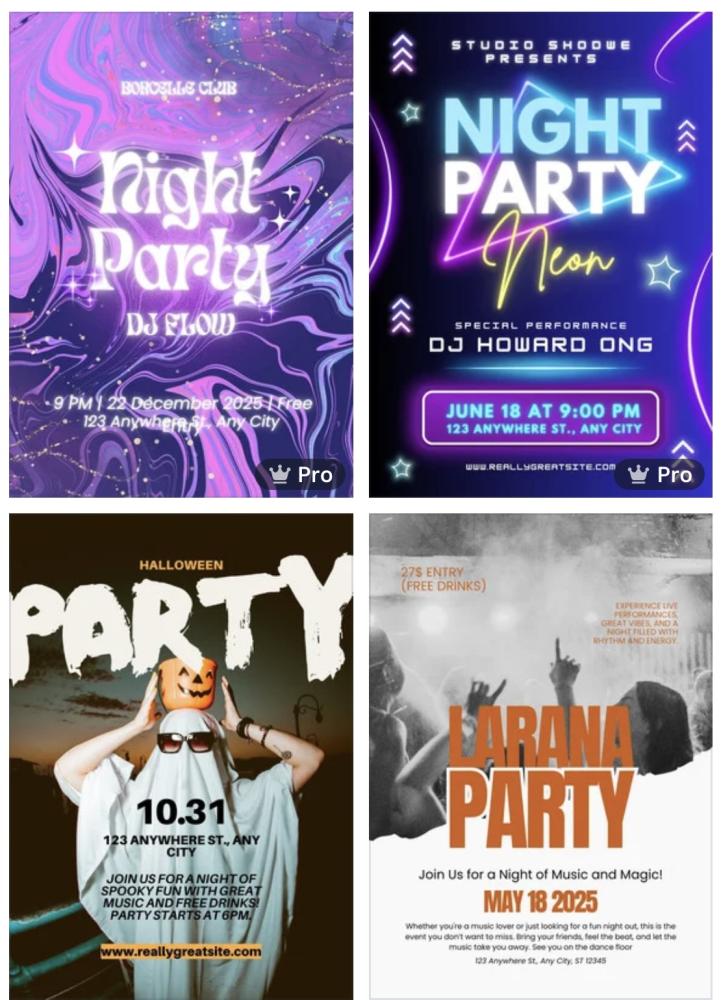Open the Night Party Neon flyer template

coord(540,254)
